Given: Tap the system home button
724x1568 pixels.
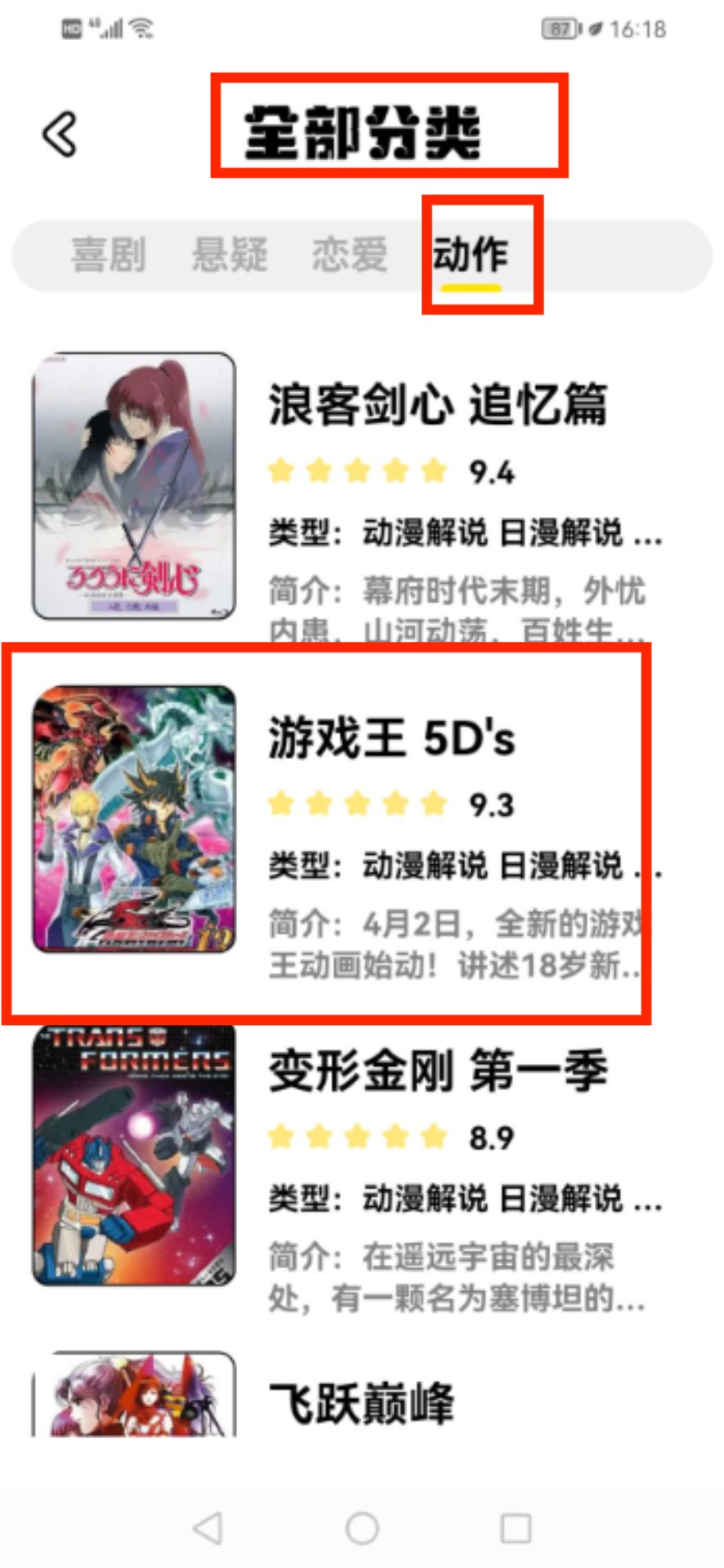Looking at the screenshot, I should point(362,1528).
